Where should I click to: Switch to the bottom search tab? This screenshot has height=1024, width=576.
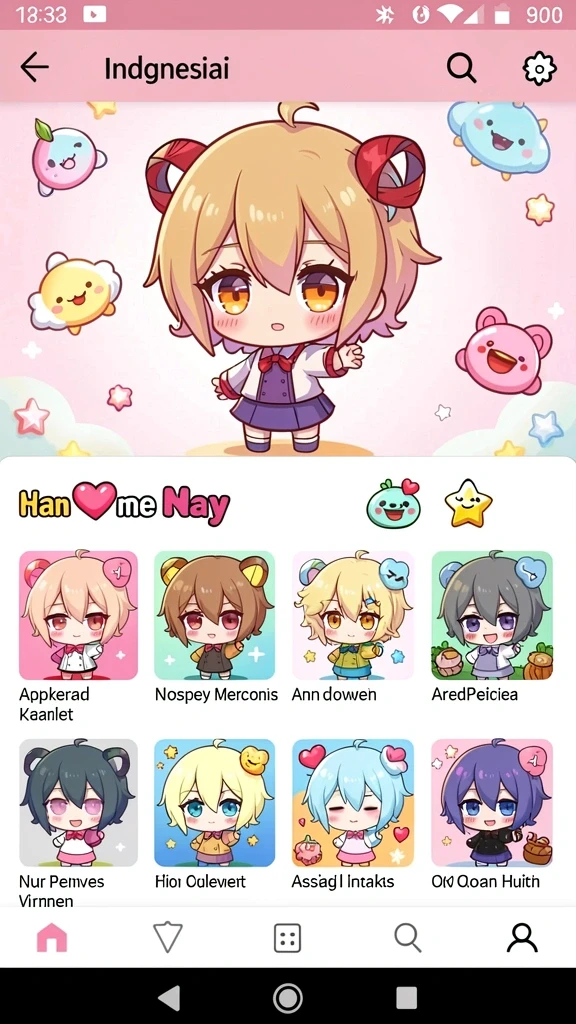(x=408, y=938)
